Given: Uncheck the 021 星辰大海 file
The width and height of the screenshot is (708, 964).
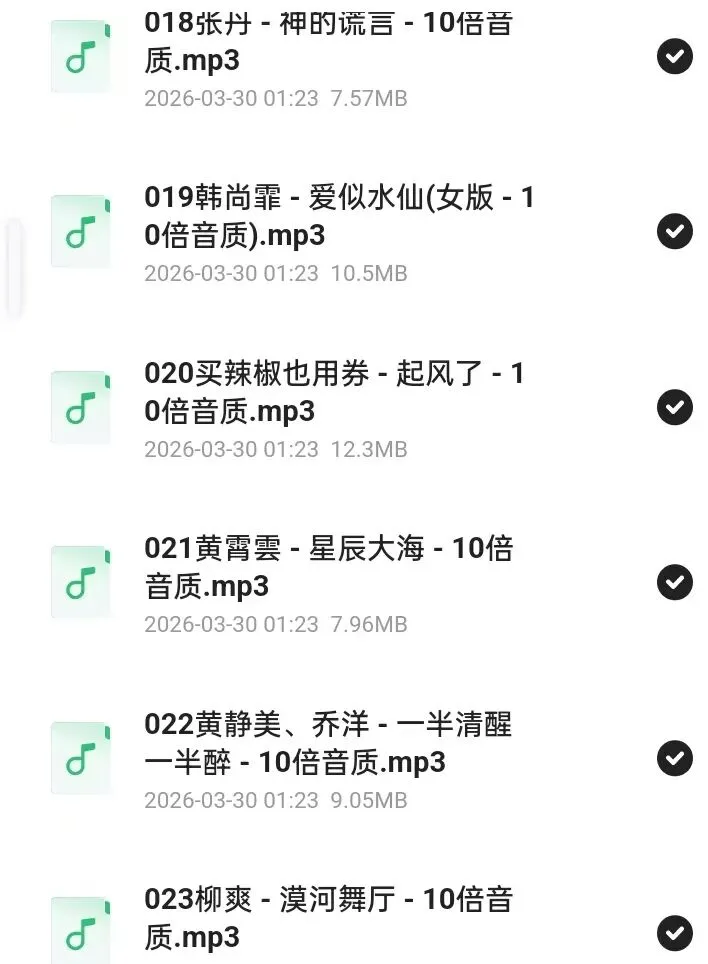Looking at the screenshot, I should tap(675, 582).
